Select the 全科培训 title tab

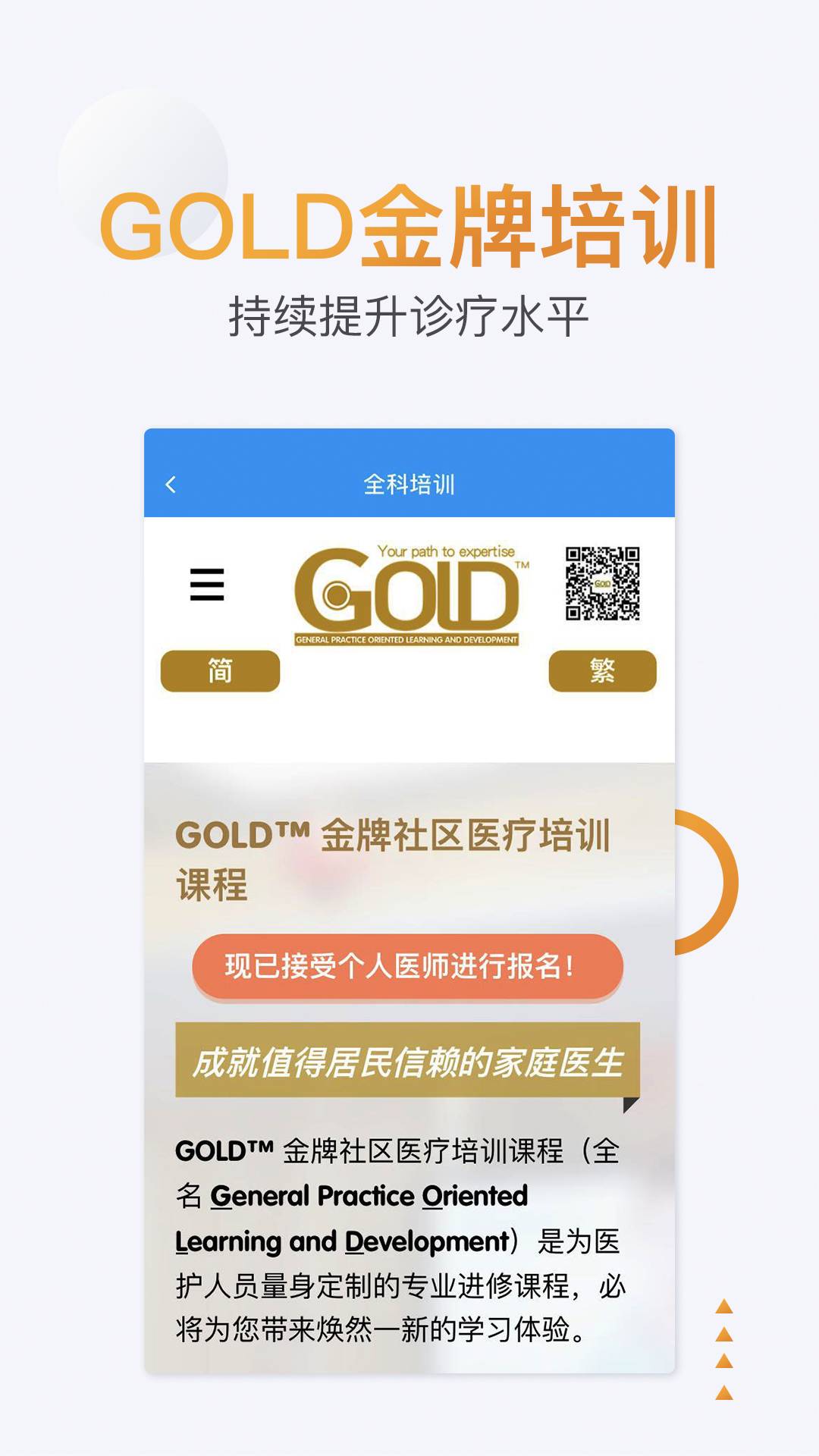point(409,482)
